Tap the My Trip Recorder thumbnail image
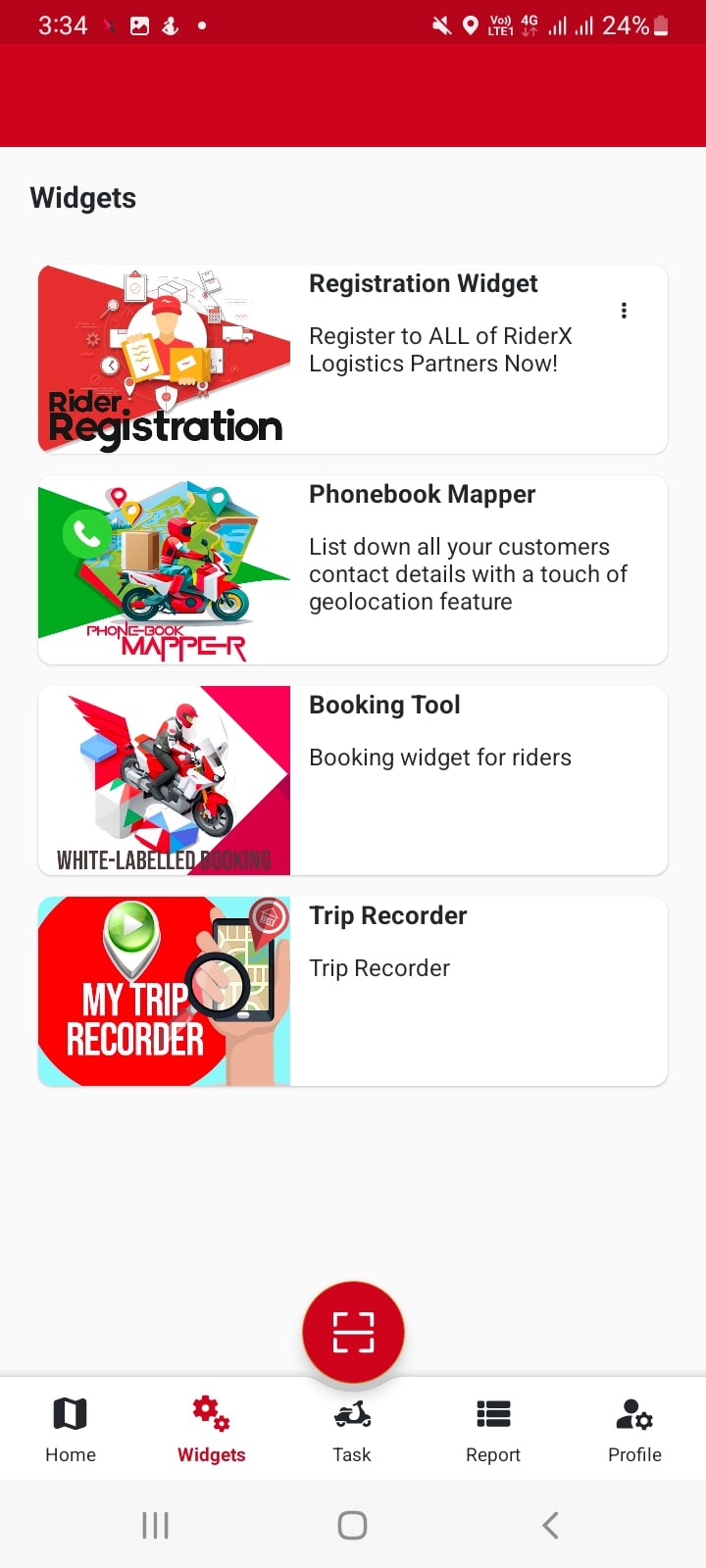706x1568 pixels. [163, 991]
